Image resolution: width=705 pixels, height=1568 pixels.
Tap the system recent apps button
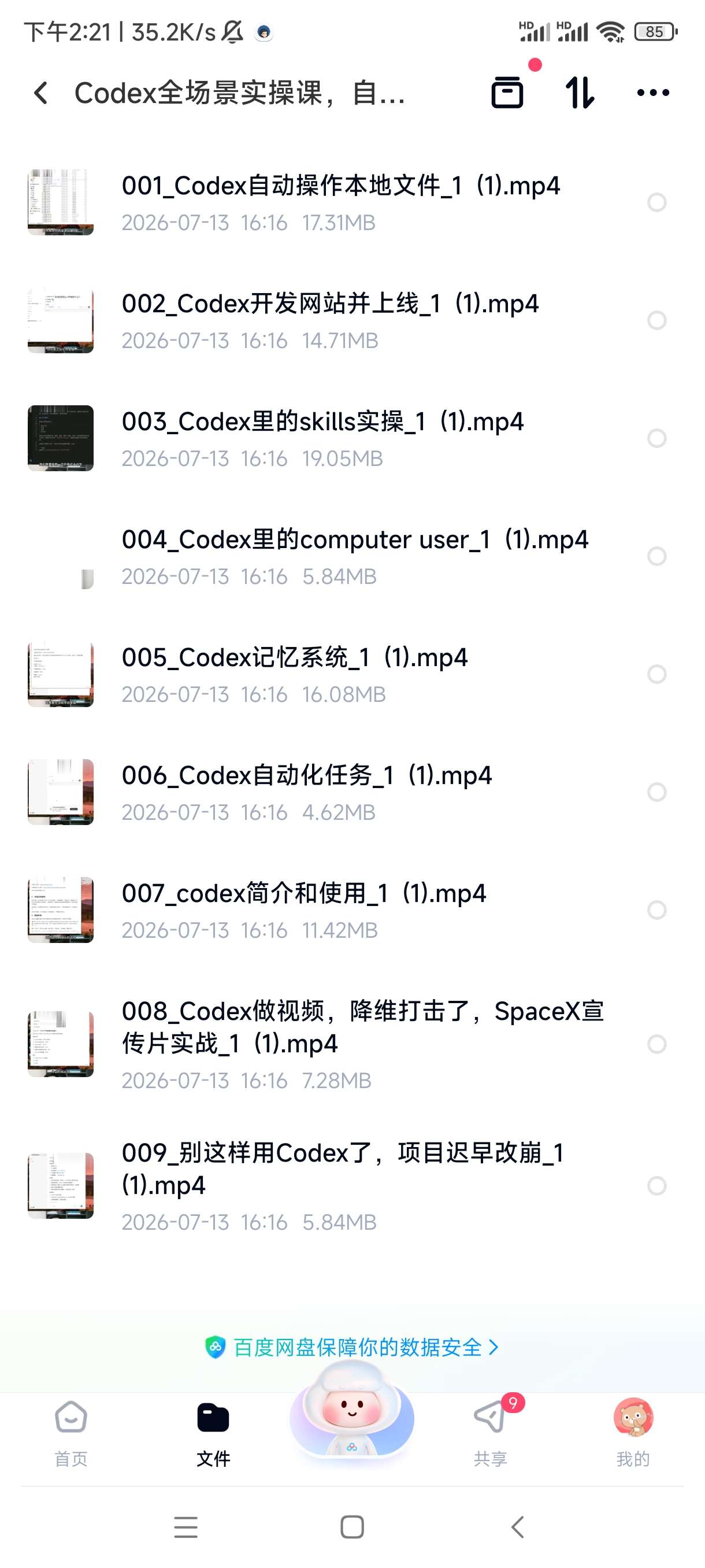tap(185, 1527)
